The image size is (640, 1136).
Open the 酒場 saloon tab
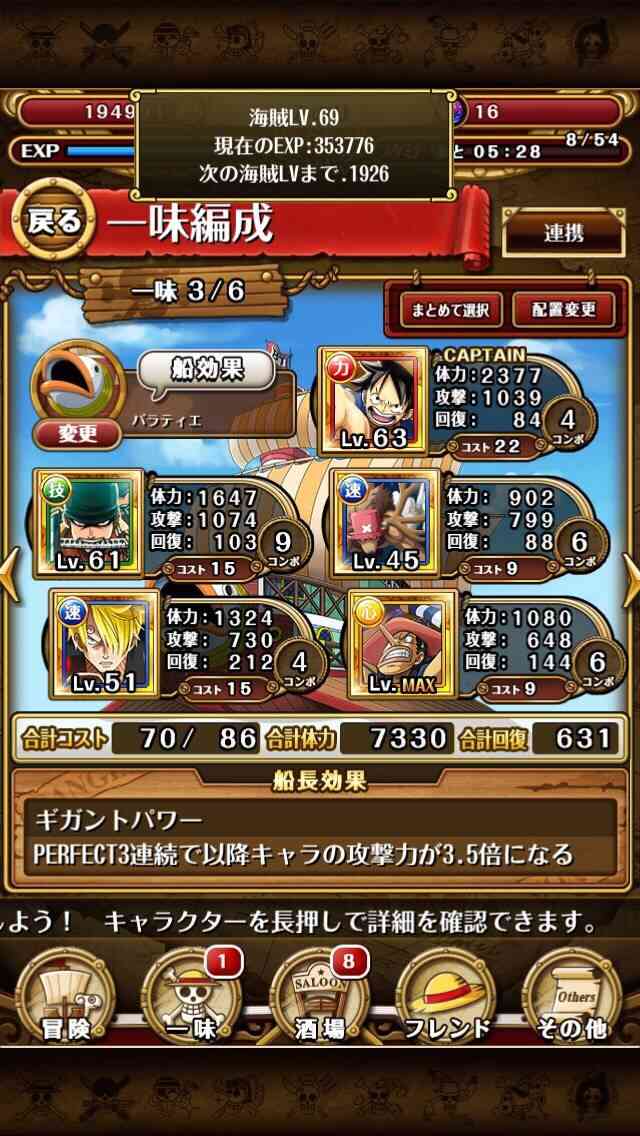(319, 994)
